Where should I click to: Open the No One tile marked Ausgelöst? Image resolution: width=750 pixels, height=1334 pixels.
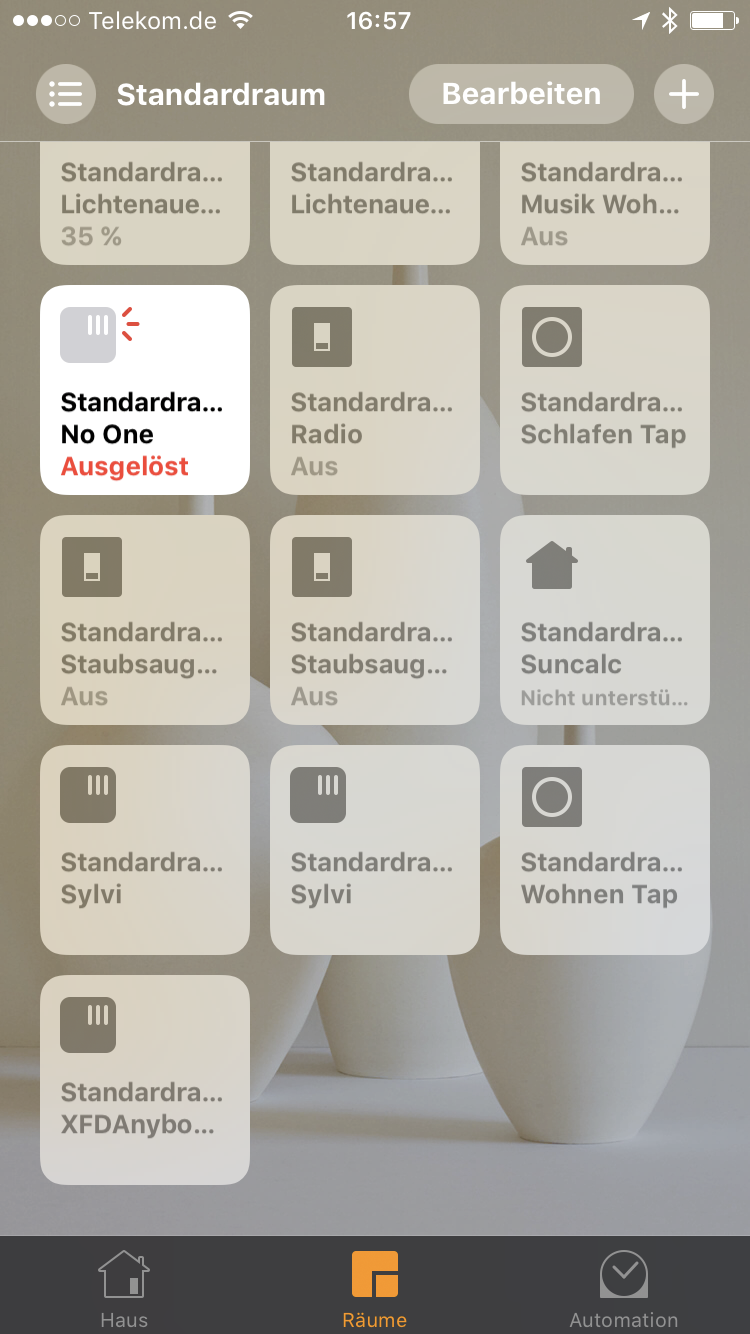[145, 390]
